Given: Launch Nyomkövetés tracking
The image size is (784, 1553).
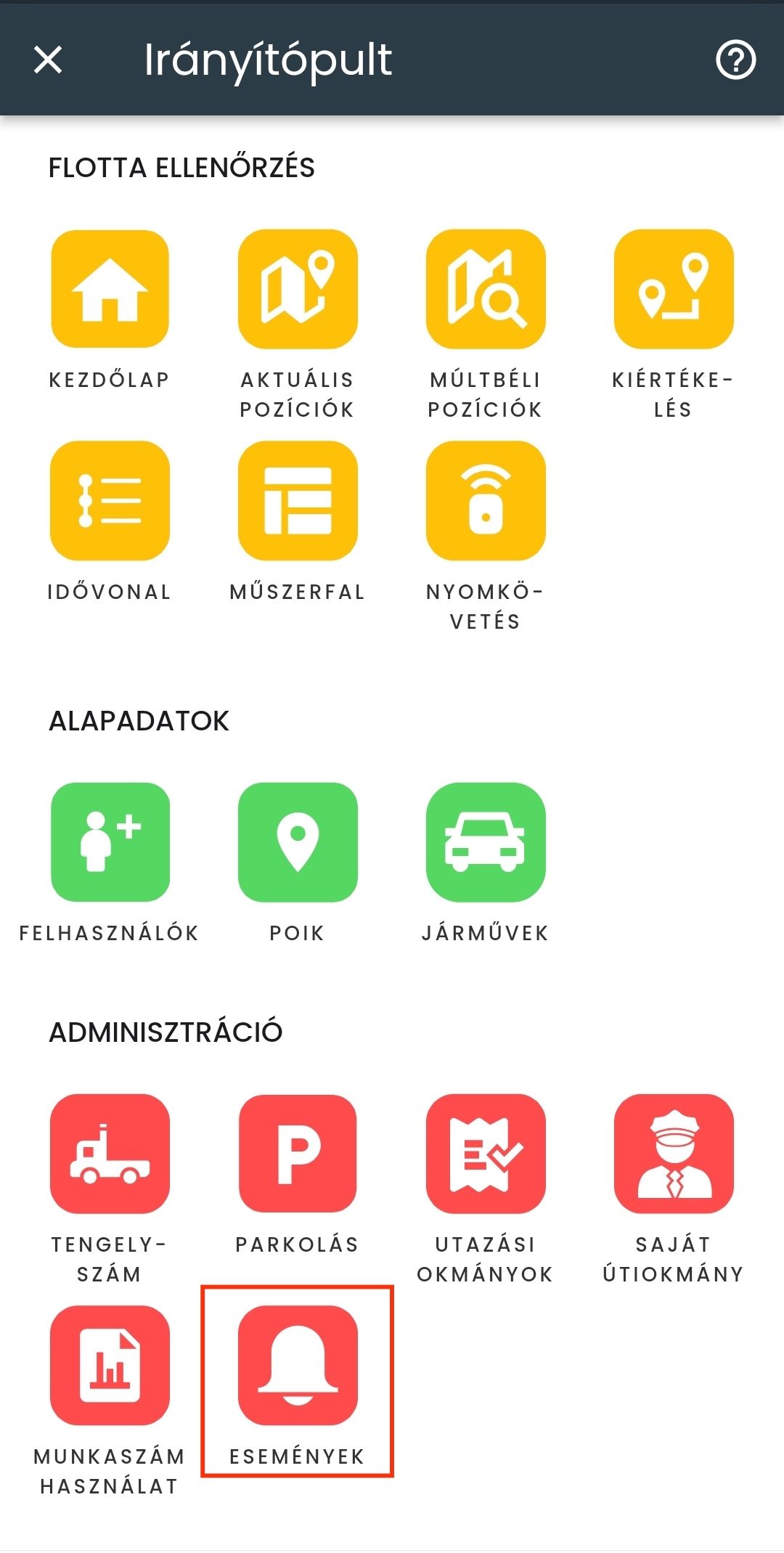Looking at the screenshot, I should [x=486, y=501].
